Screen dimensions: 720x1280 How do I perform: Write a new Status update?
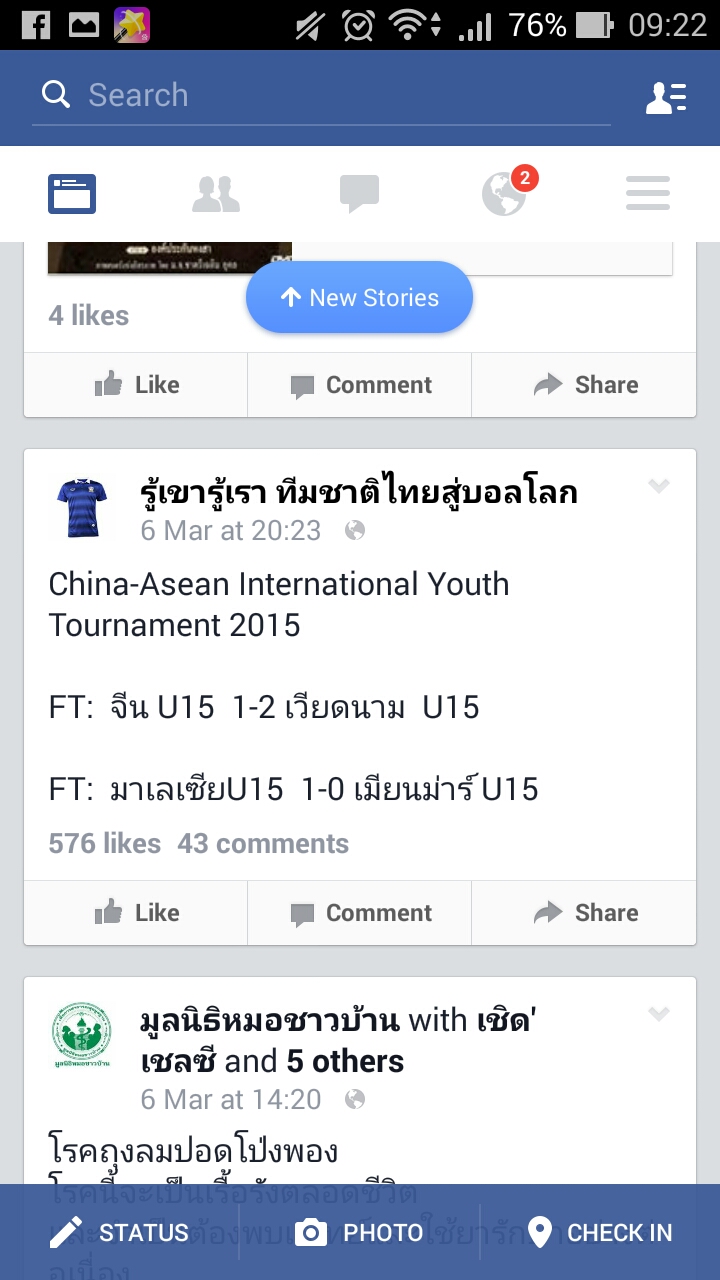[x=120, y=1233]
